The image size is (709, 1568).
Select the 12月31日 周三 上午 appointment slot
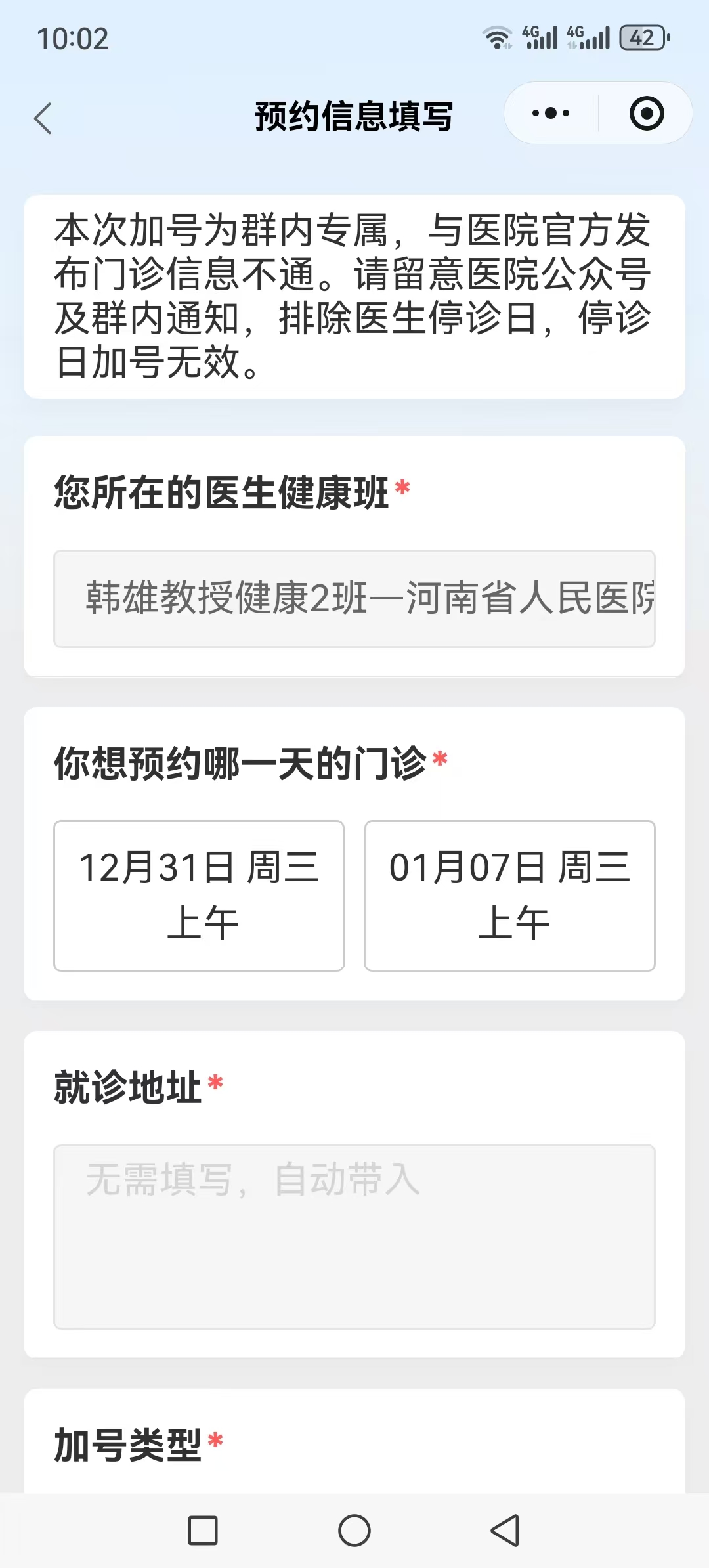click(x=199, y=895)
